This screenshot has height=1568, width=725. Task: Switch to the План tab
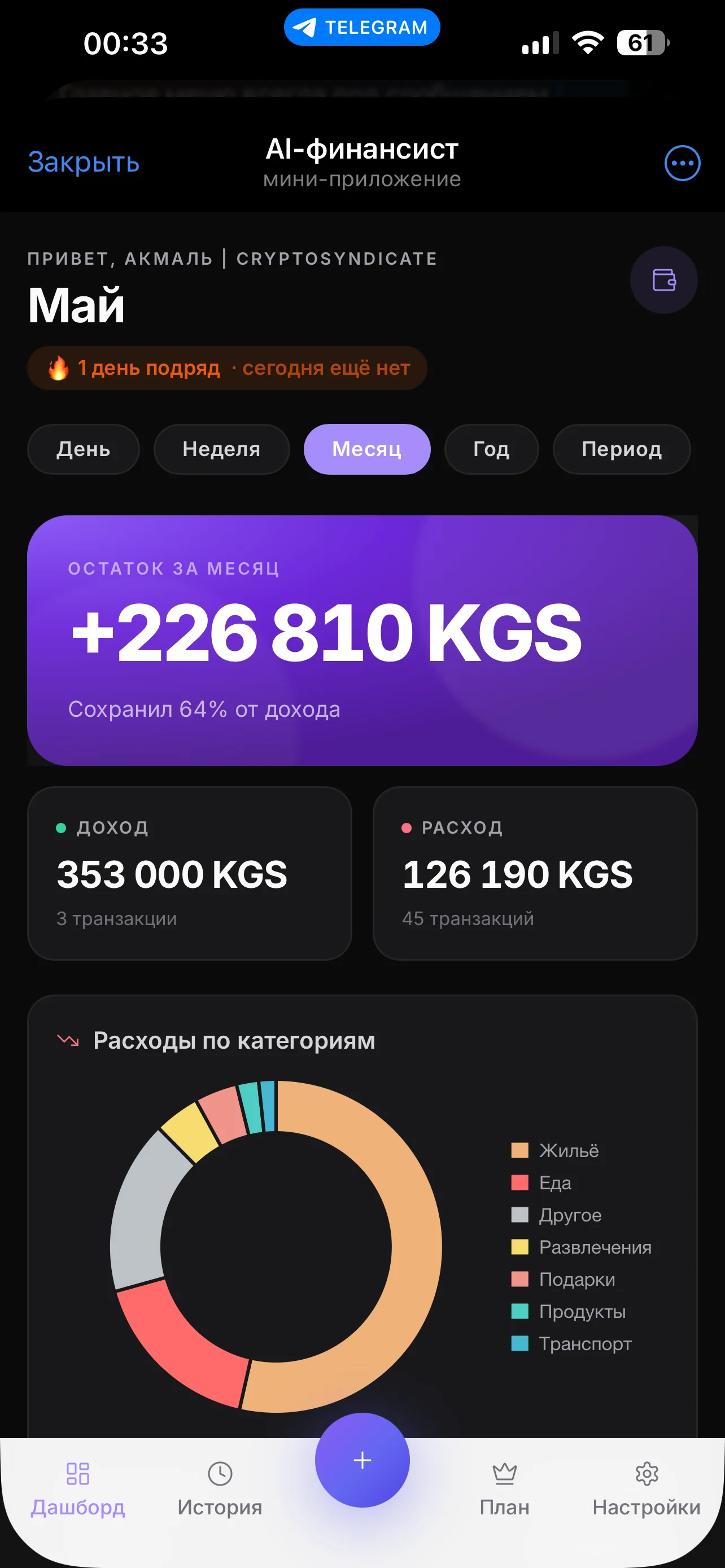pyautogui.click(x=505, y=1489)
